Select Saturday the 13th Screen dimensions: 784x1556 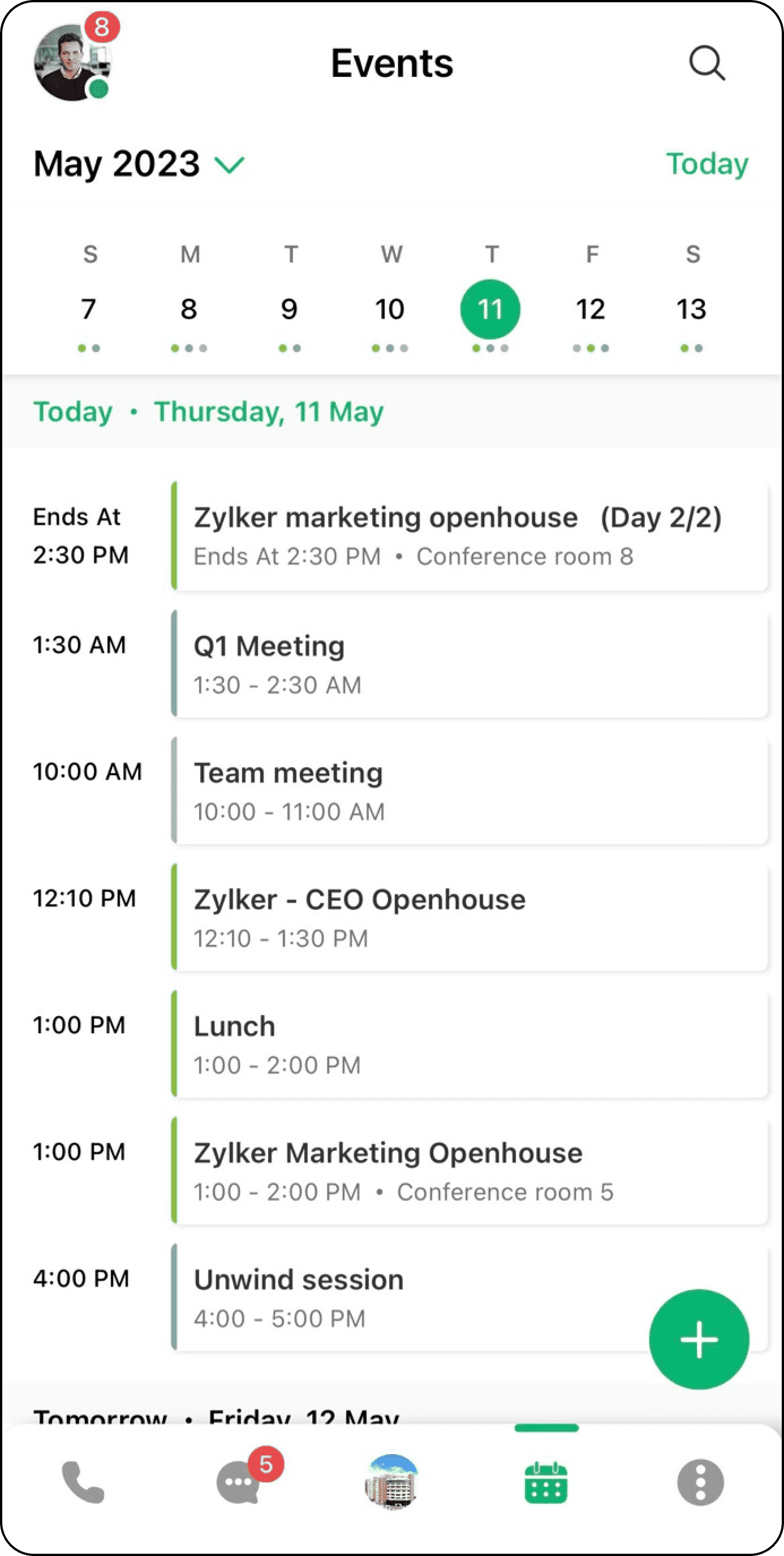(x=691, y=310)
